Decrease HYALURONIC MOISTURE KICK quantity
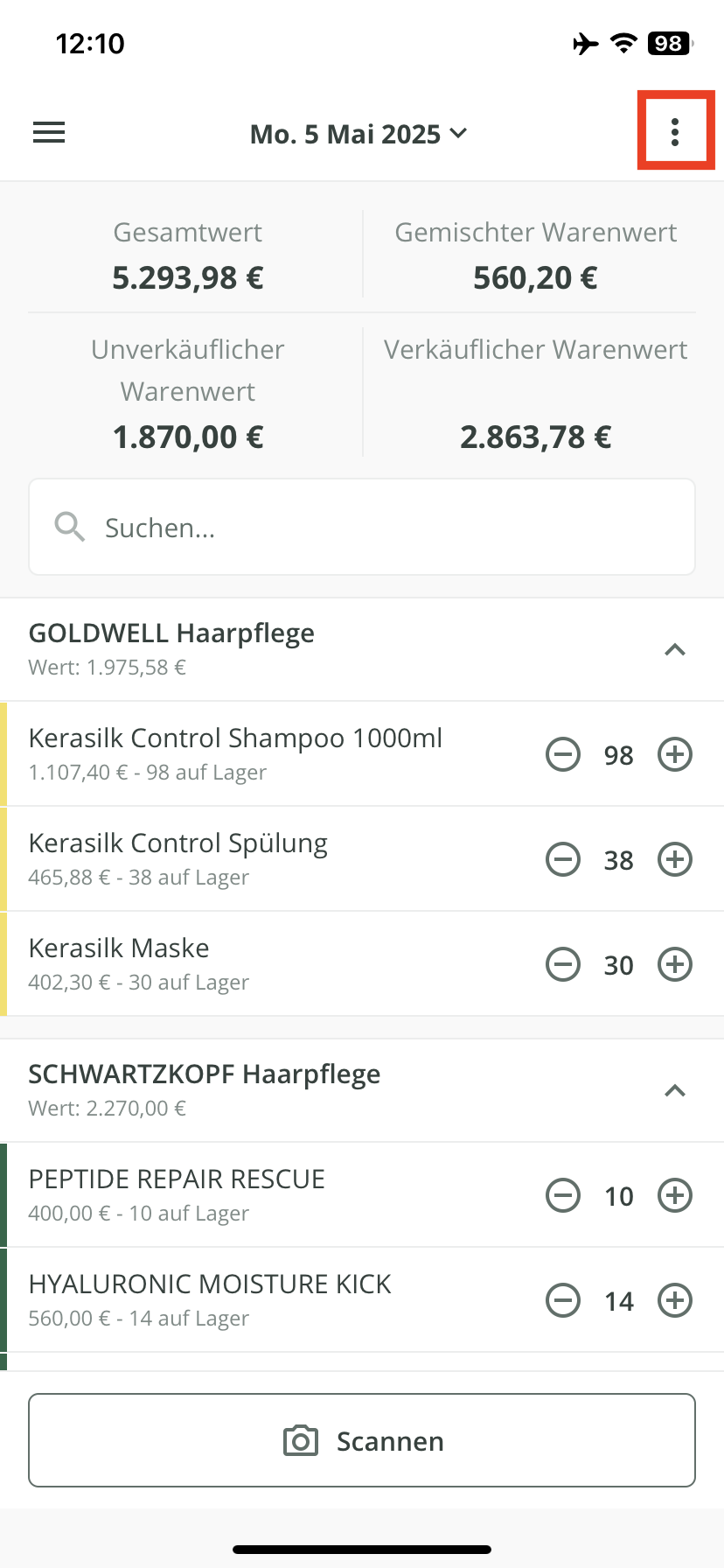The height and width of the screenshot is (1568, 724). [x=563, y=1300]
